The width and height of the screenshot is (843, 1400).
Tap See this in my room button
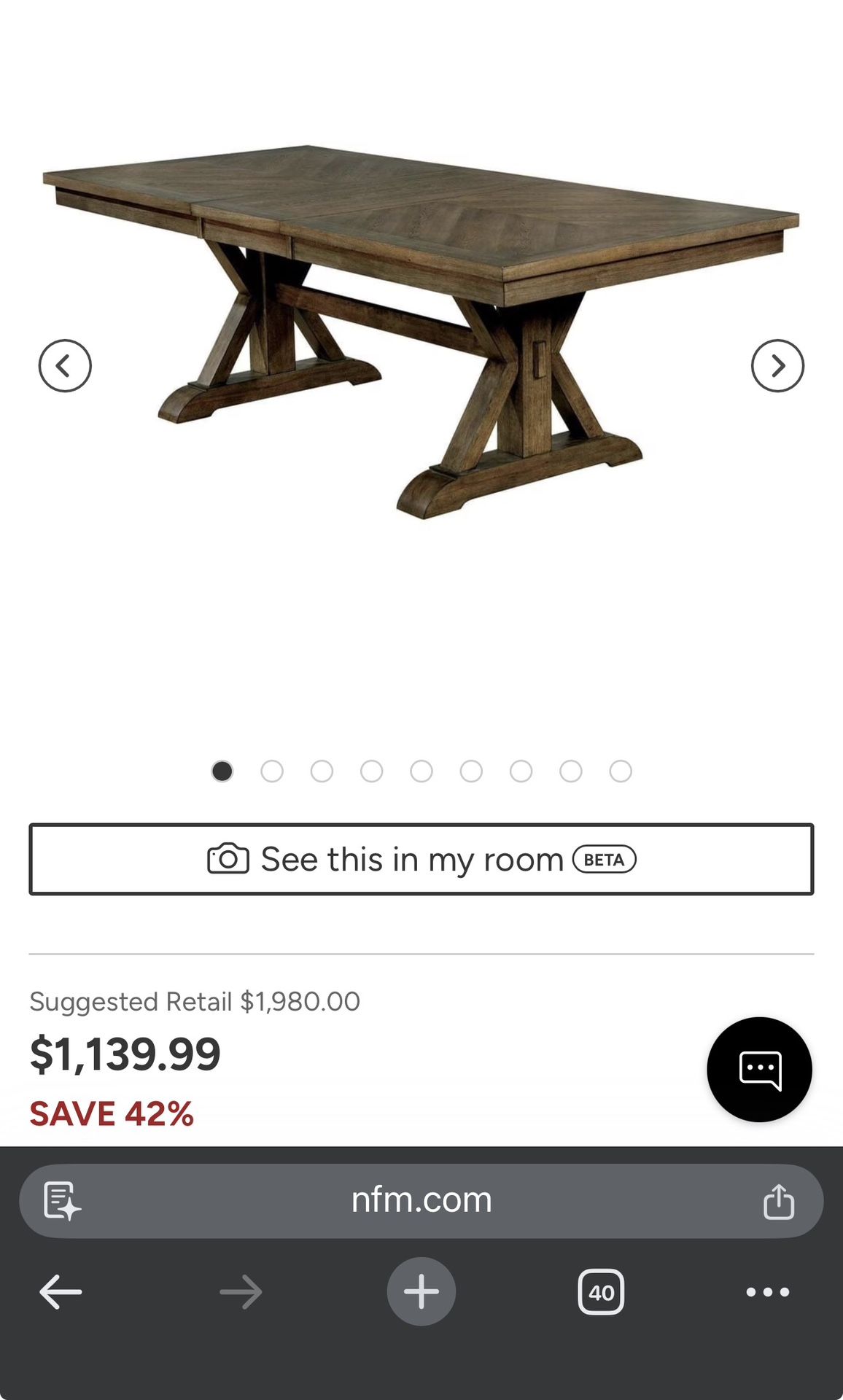pos(421,859)
